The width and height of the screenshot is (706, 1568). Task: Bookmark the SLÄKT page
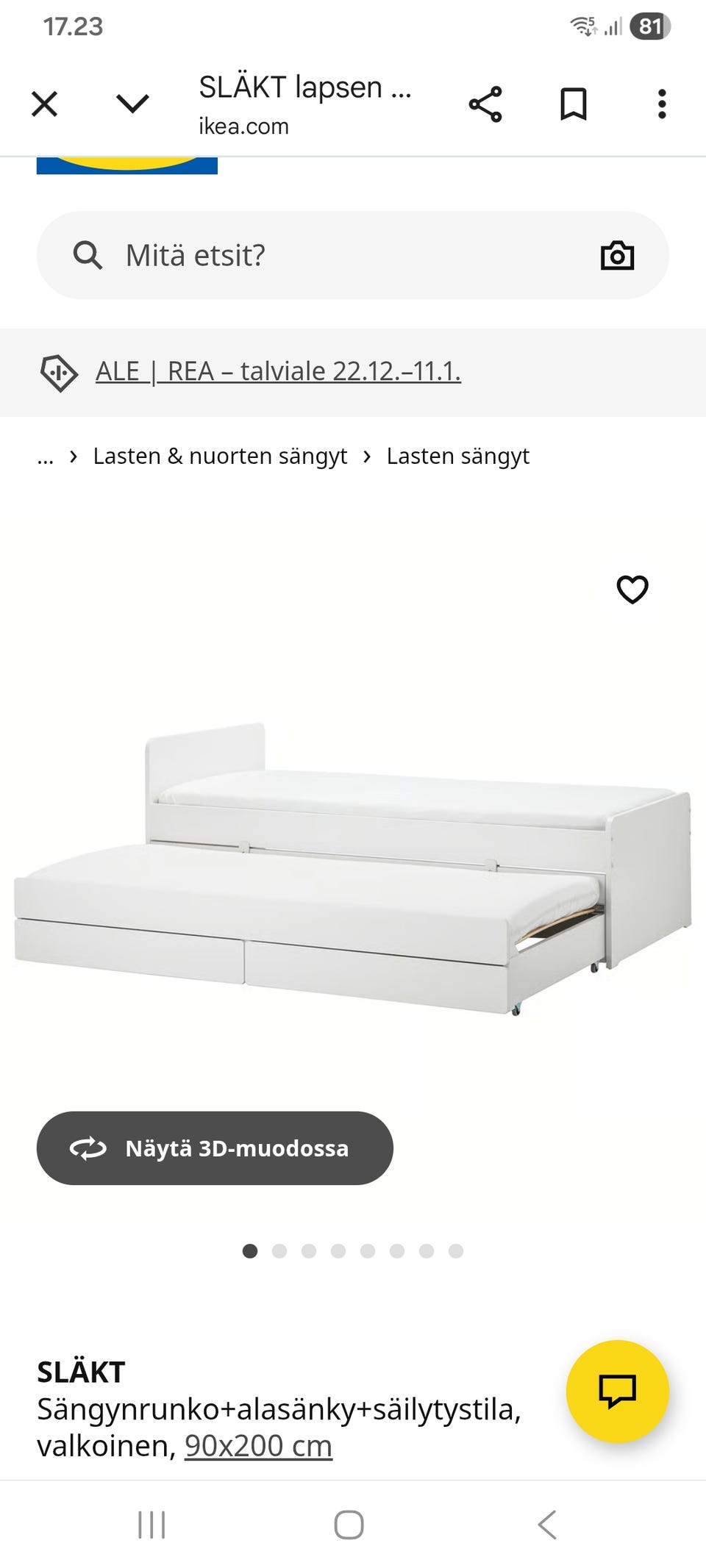(x=574, y=104)
